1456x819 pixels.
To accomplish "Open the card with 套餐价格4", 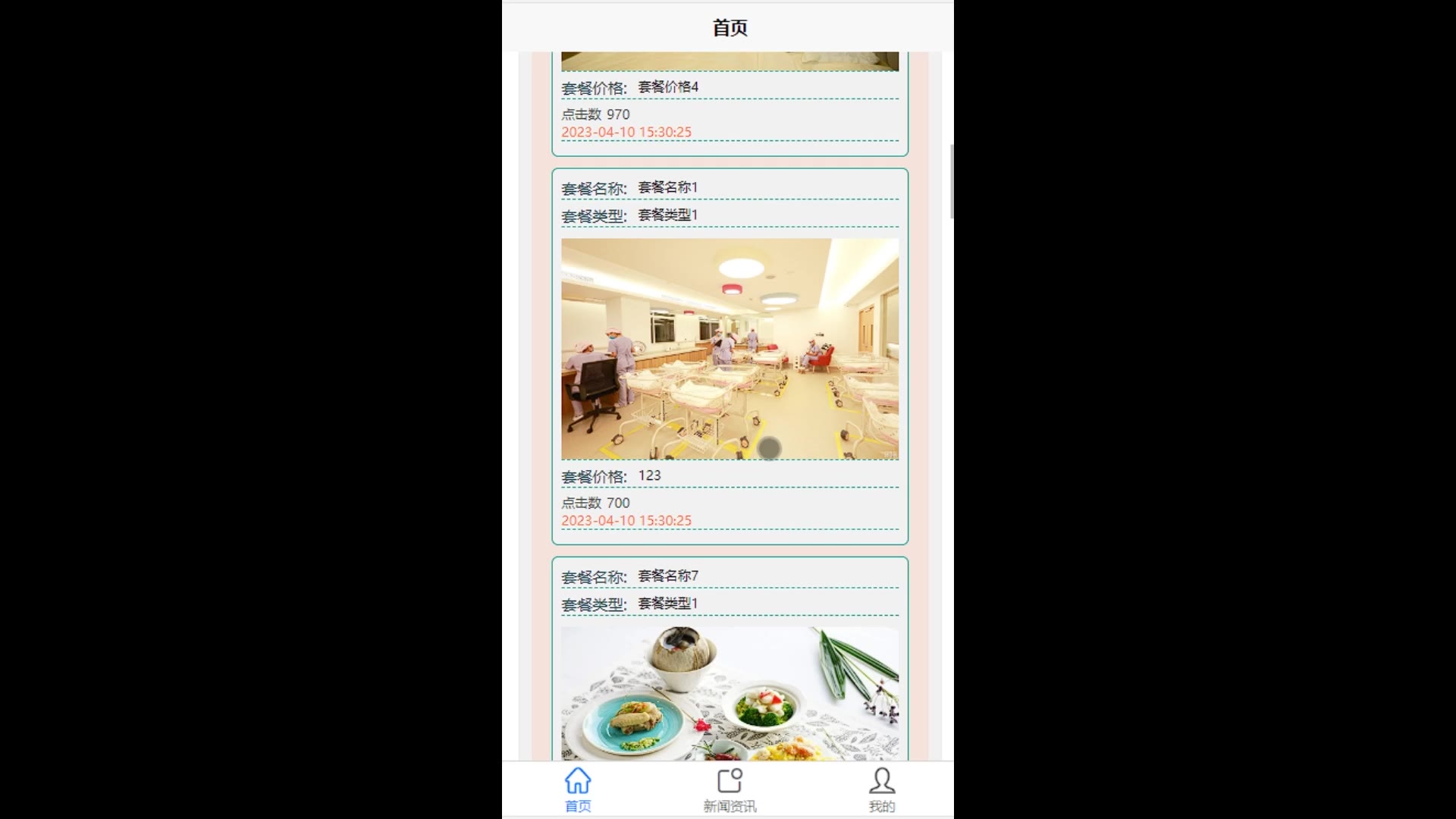I will [x=730, y=106].
